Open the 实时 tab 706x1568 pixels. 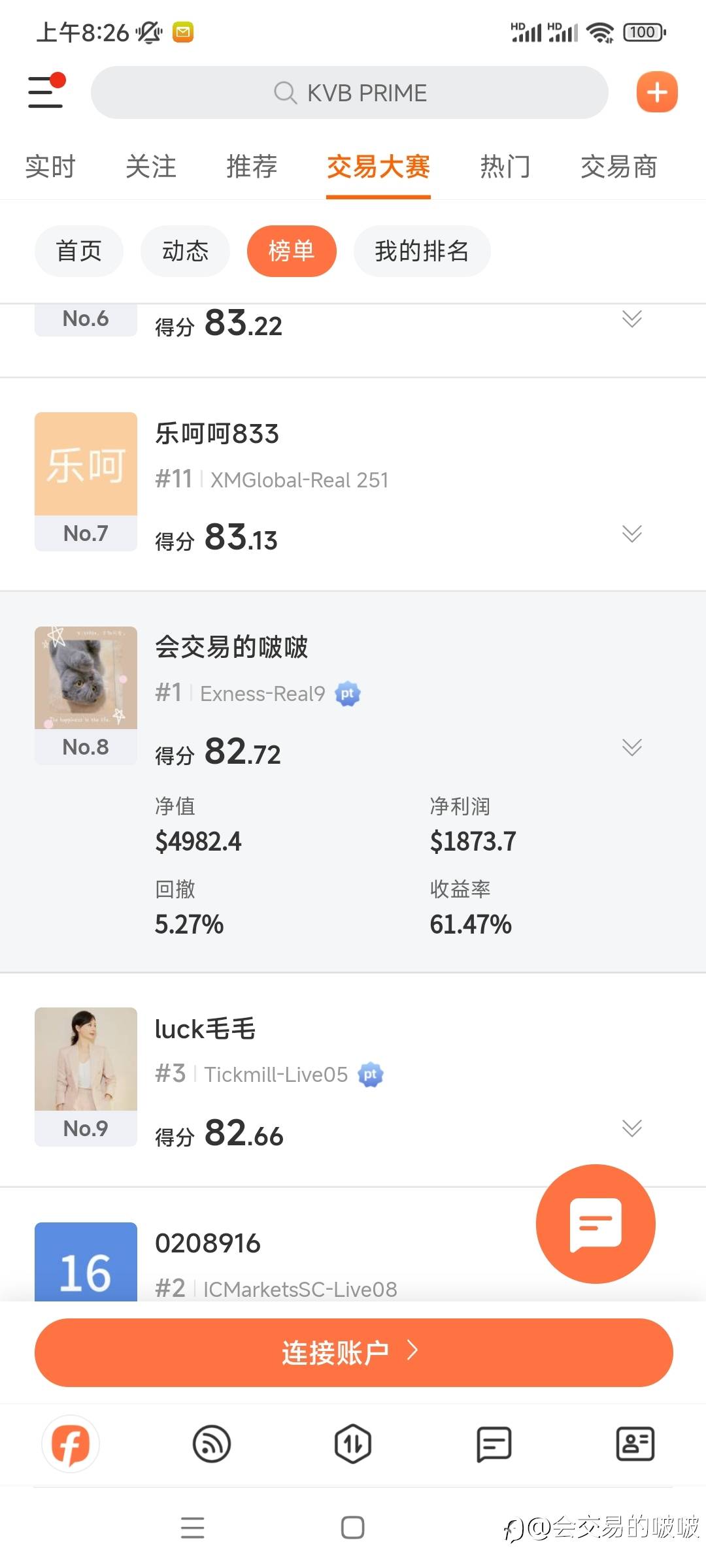point(50,167)
